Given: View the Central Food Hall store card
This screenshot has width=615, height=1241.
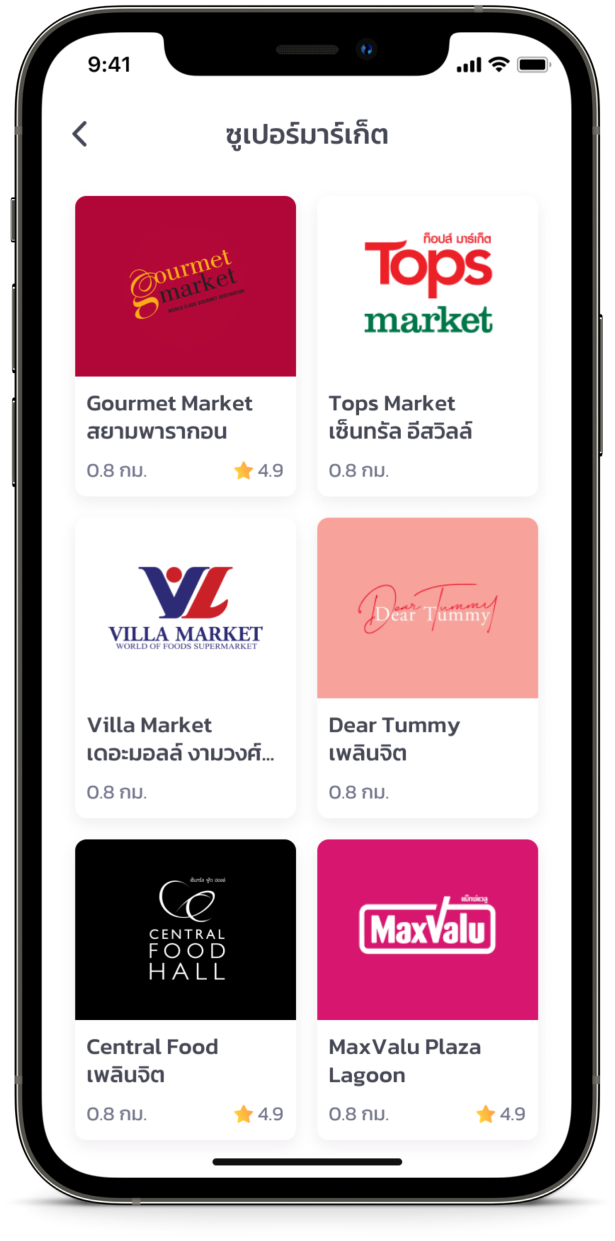Looking at the screenshot, I should pos(185,989).
